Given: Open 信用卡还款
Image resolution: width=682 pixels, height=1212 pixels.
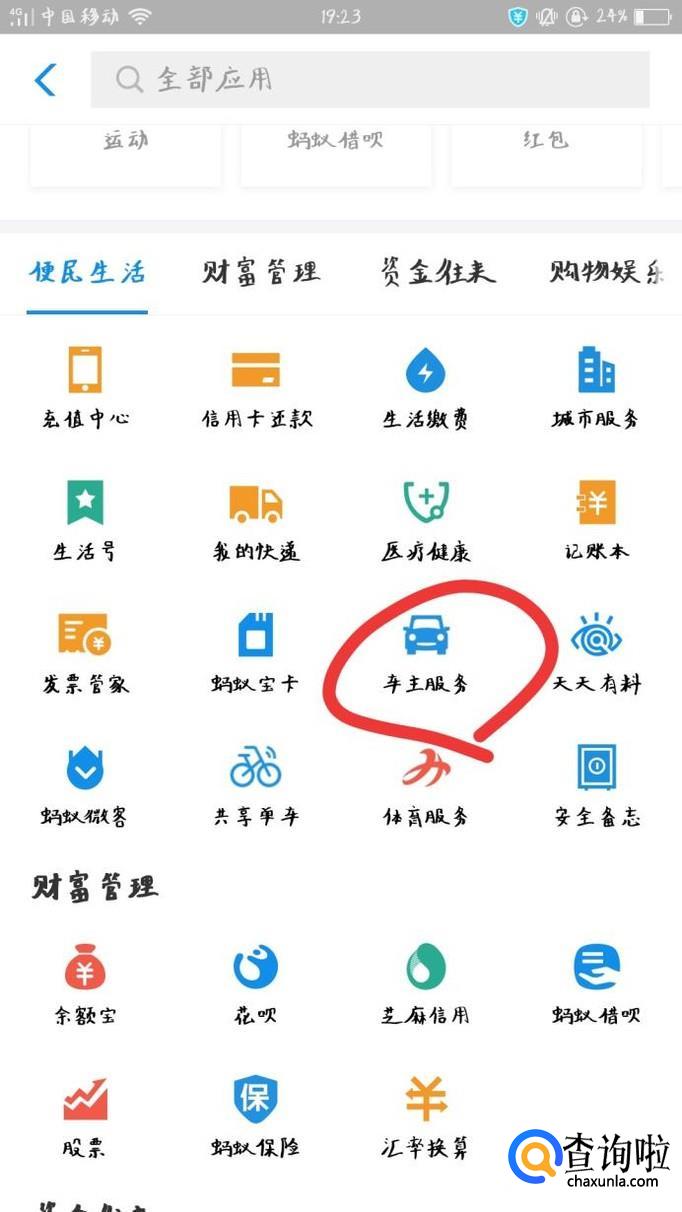Looking at the screenshot, I should (x=256, y=386).
